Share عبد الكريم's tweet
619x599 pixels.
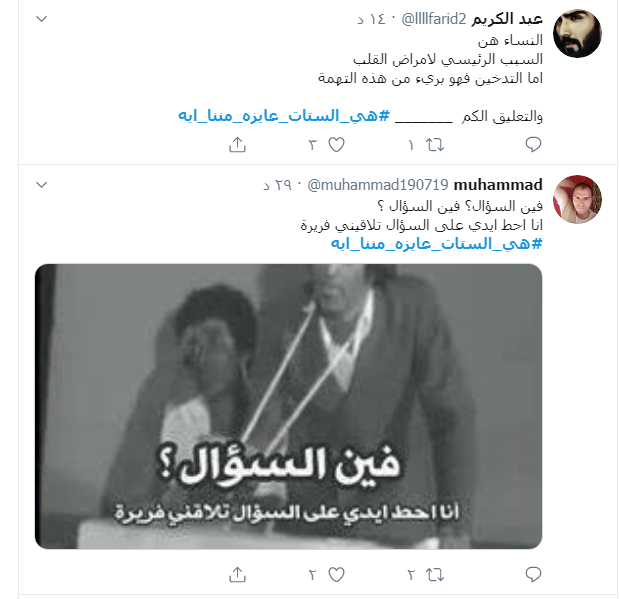237,146
